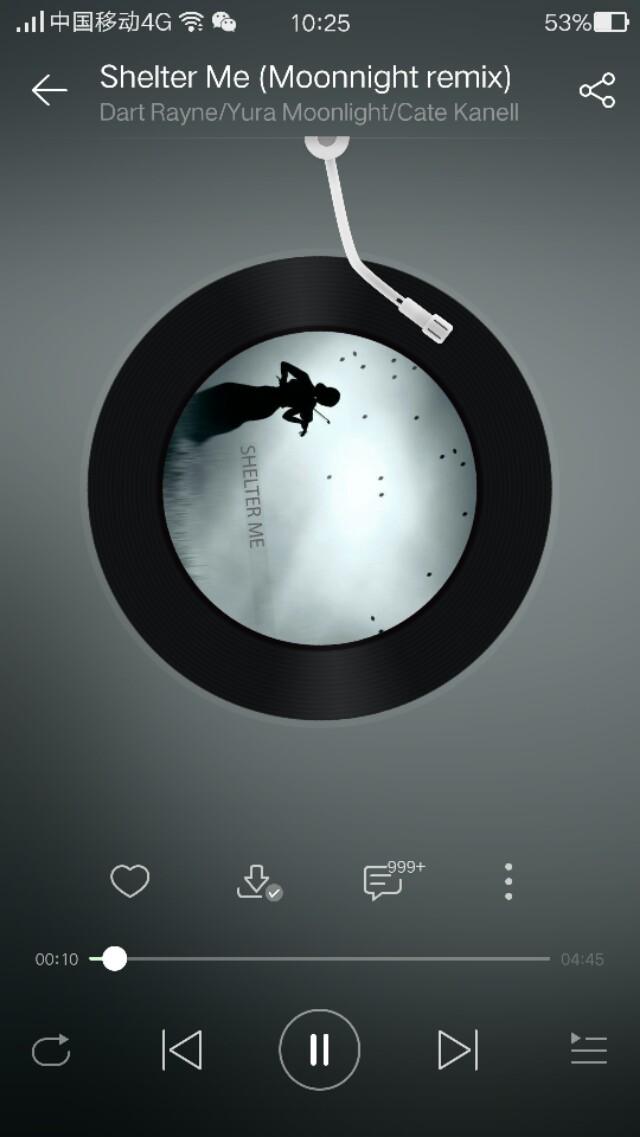Screen dimensions: 640x1137
Task: Go back using the arrow icon
Action: pyautogui.click(x=48, y=91)
